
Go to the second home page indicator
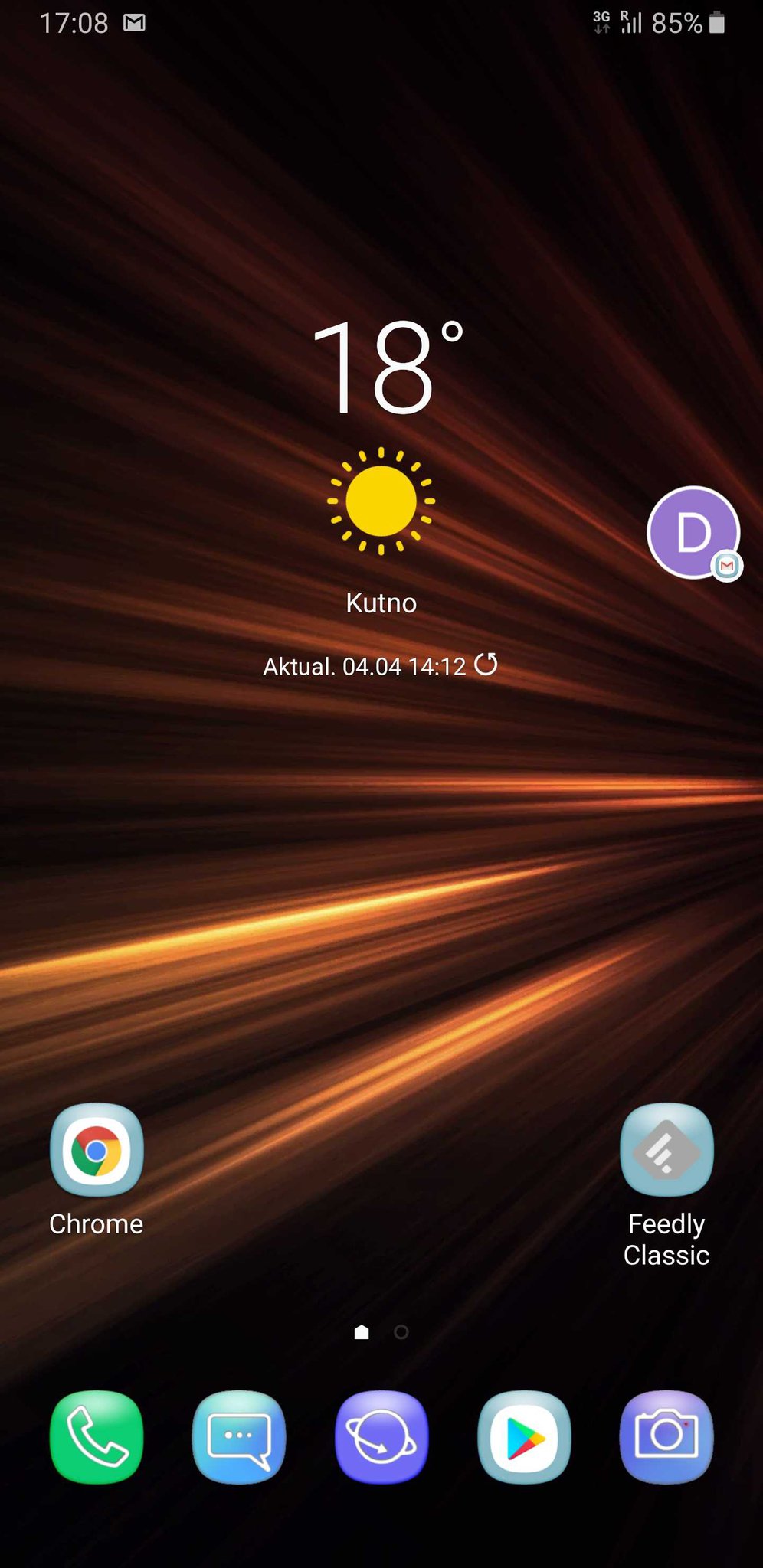click(401, 1333)
